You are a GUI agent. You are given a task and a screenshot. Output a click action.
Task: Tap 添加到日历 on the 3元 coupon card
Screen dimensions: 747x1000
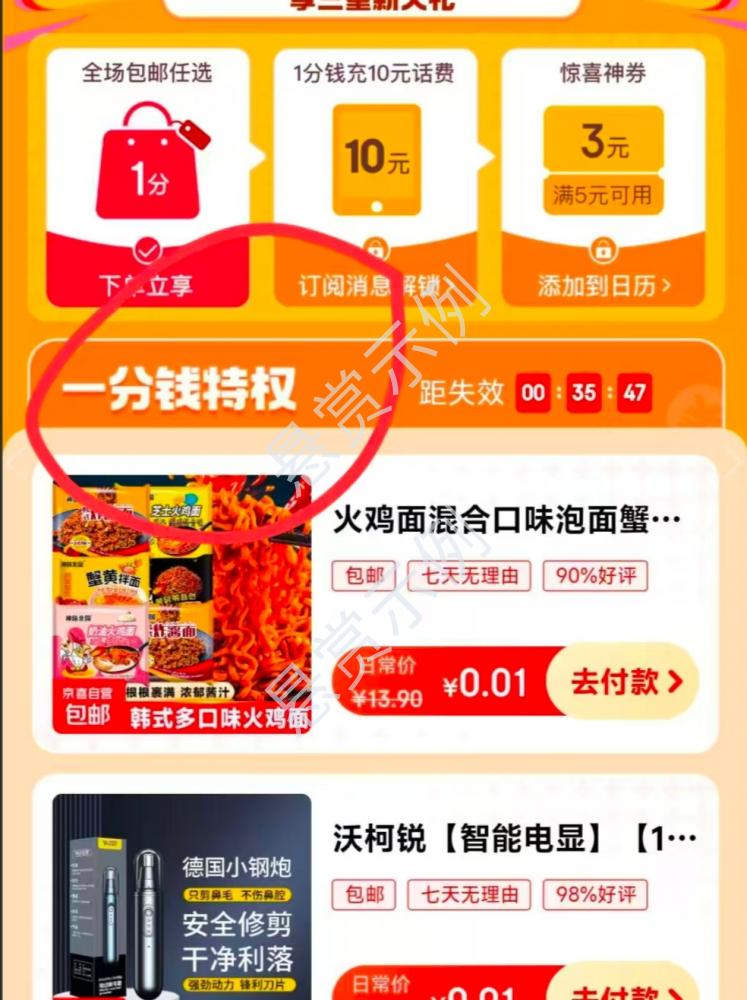pyautogui.click(x=603, y=285)
